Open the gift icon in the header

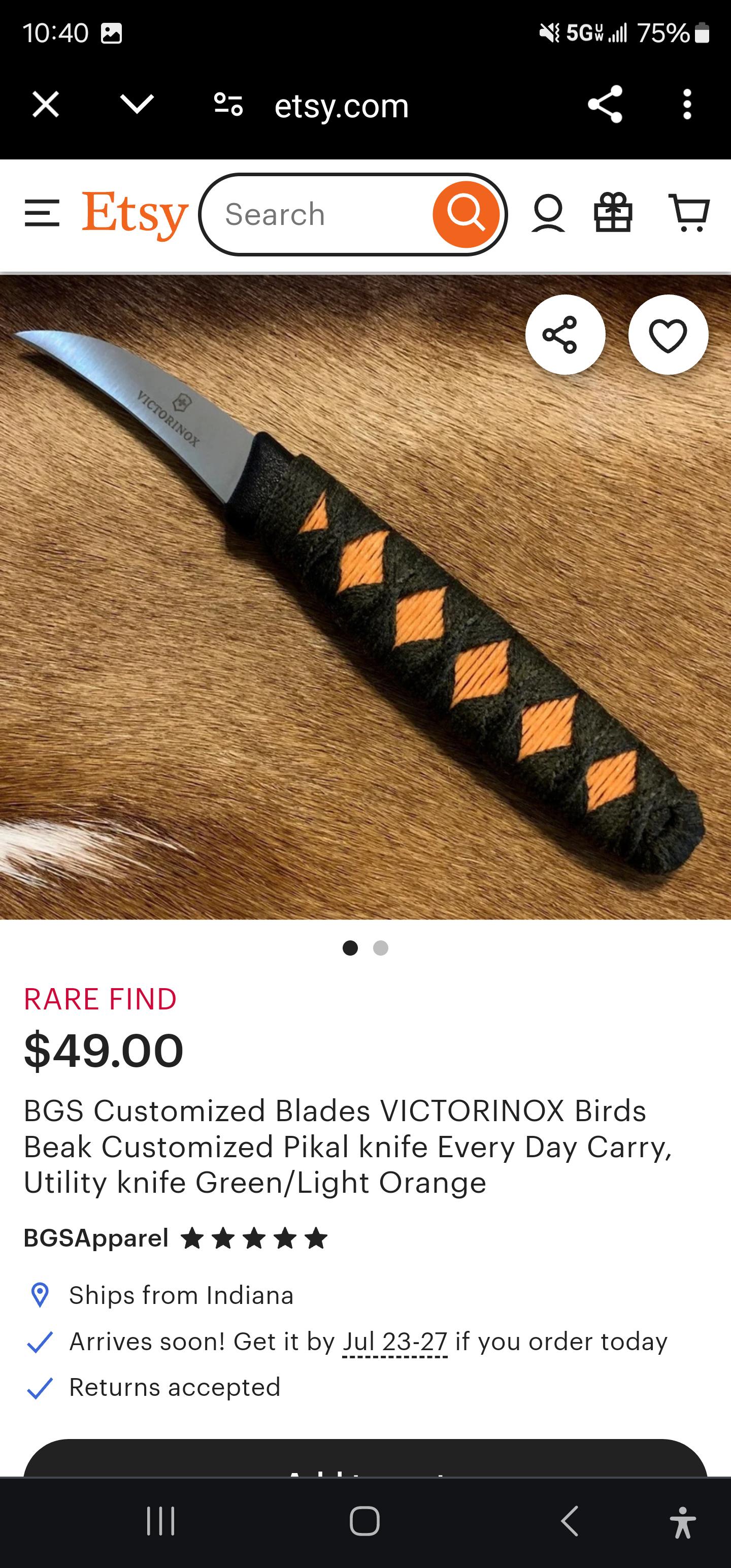[613, 214]
